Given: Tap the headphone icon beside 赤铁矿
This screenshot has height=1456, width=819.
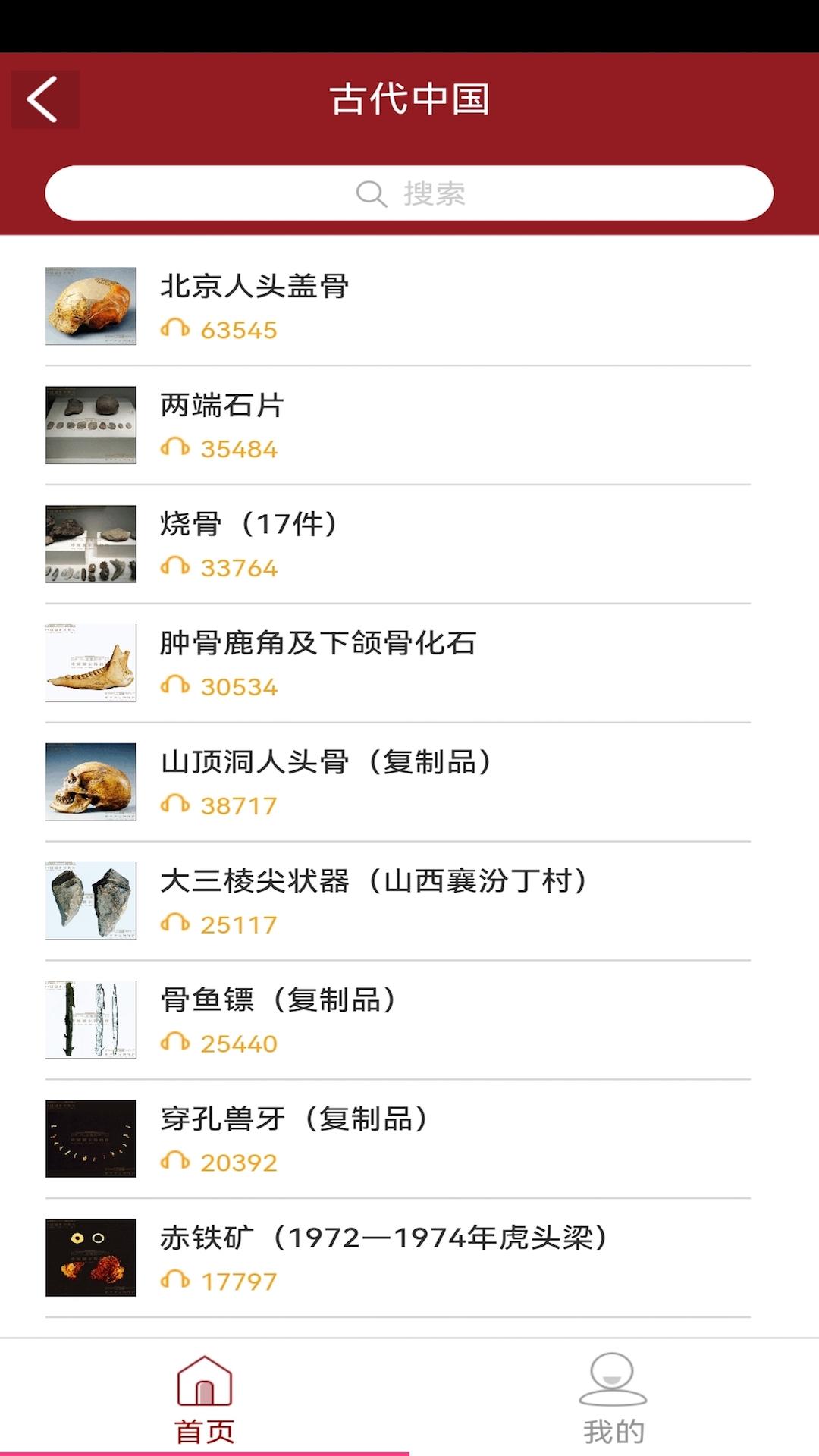Looking at the screenshot, I should coord(176,1281).
